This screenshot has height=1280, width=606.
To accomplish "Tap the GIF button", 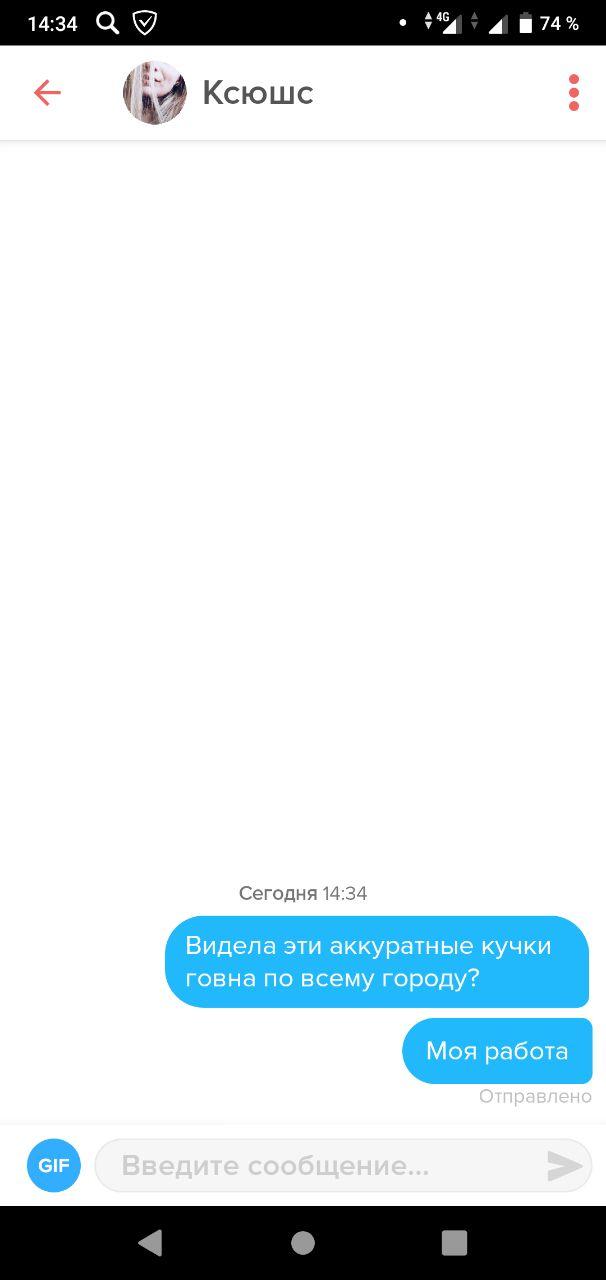I will tap(54, 1166).
